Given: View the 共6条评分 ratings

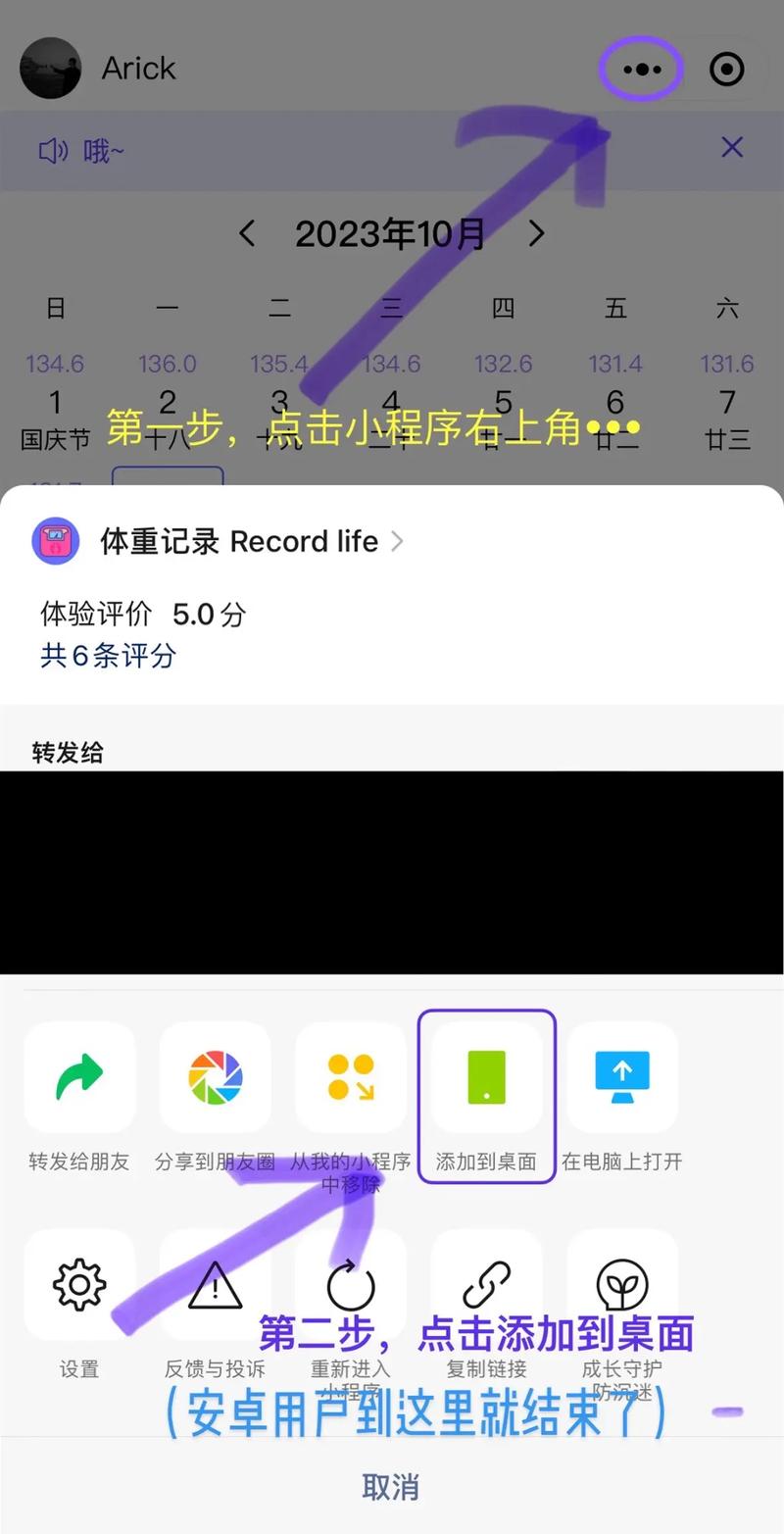Looking at the screenshot, I should point(108,655).
